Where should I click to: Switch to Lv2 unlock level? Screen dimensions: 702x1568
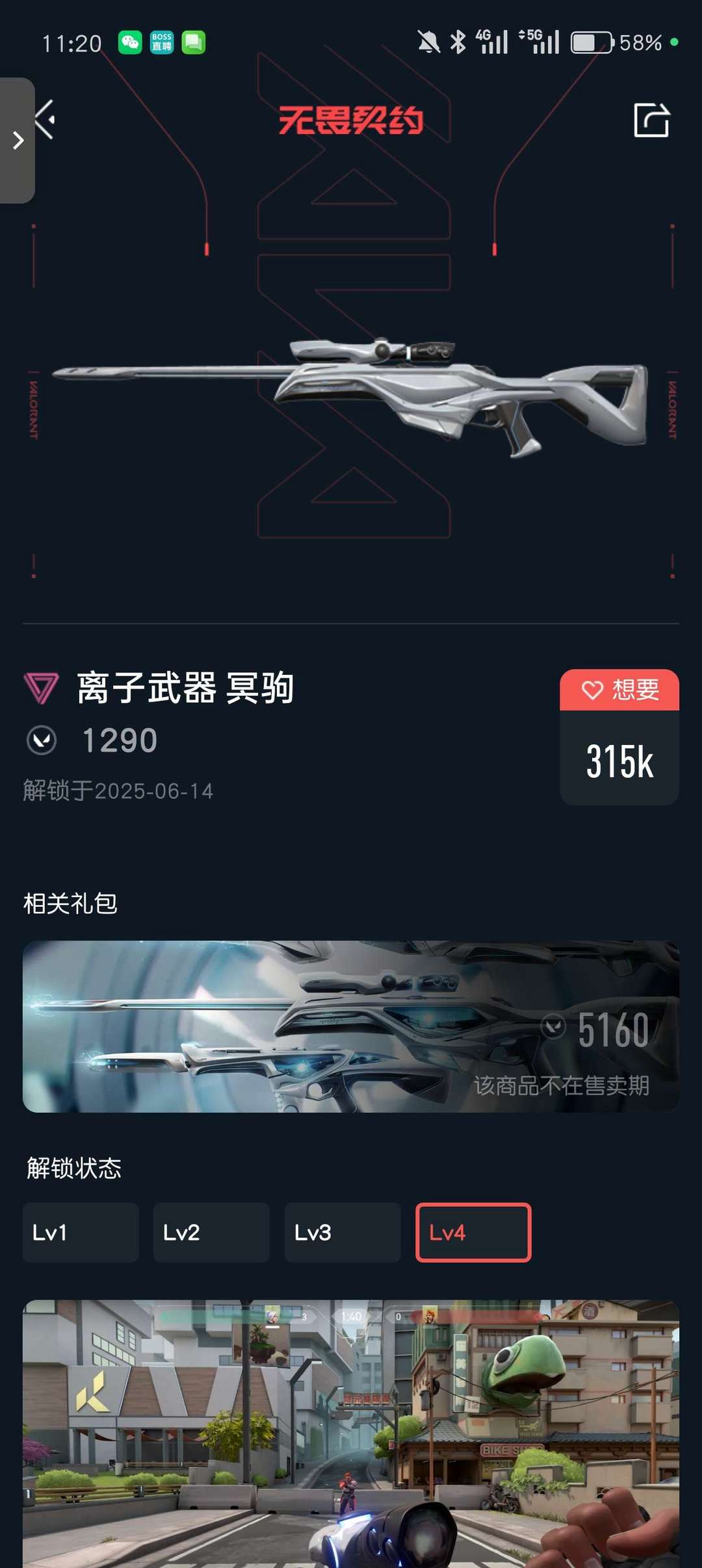coord(211,1232)
